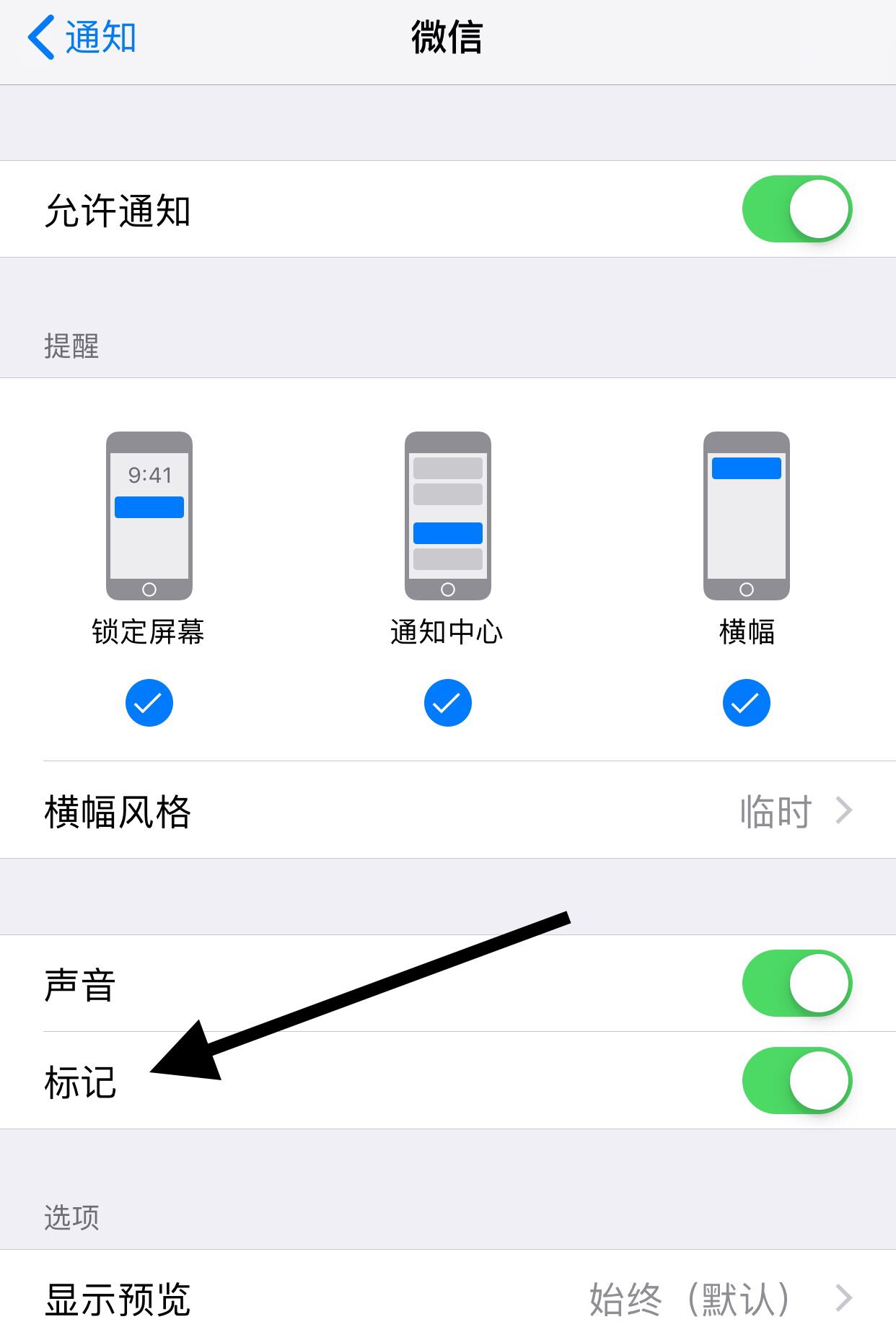Open the 横幅风格 options via its chevron
This screenshot has width=896, height=1327.
(843, 811)
